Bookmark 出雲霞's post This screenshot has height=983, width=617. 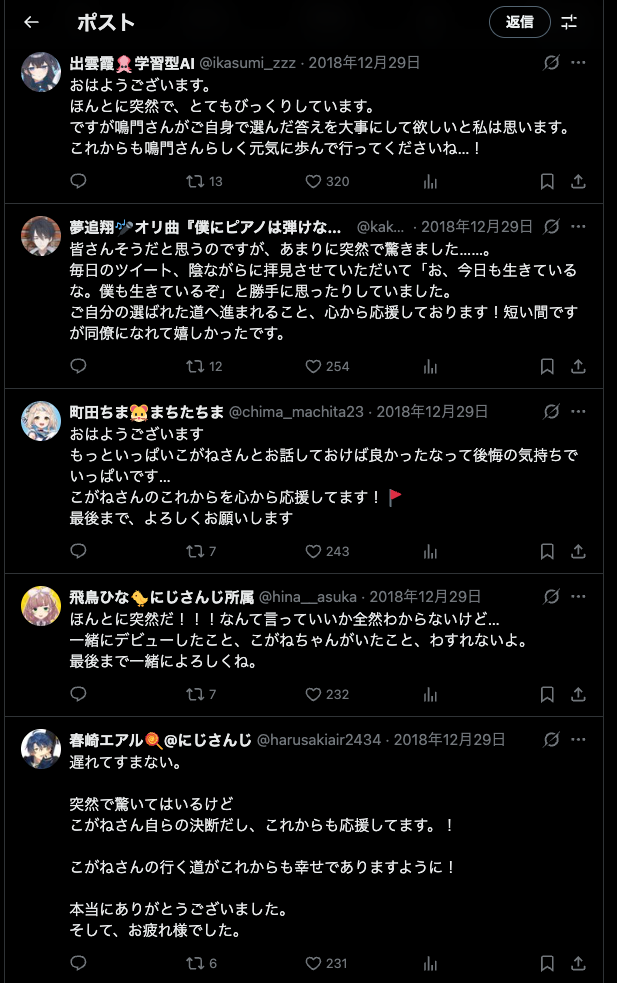click(x=547, y=181)
